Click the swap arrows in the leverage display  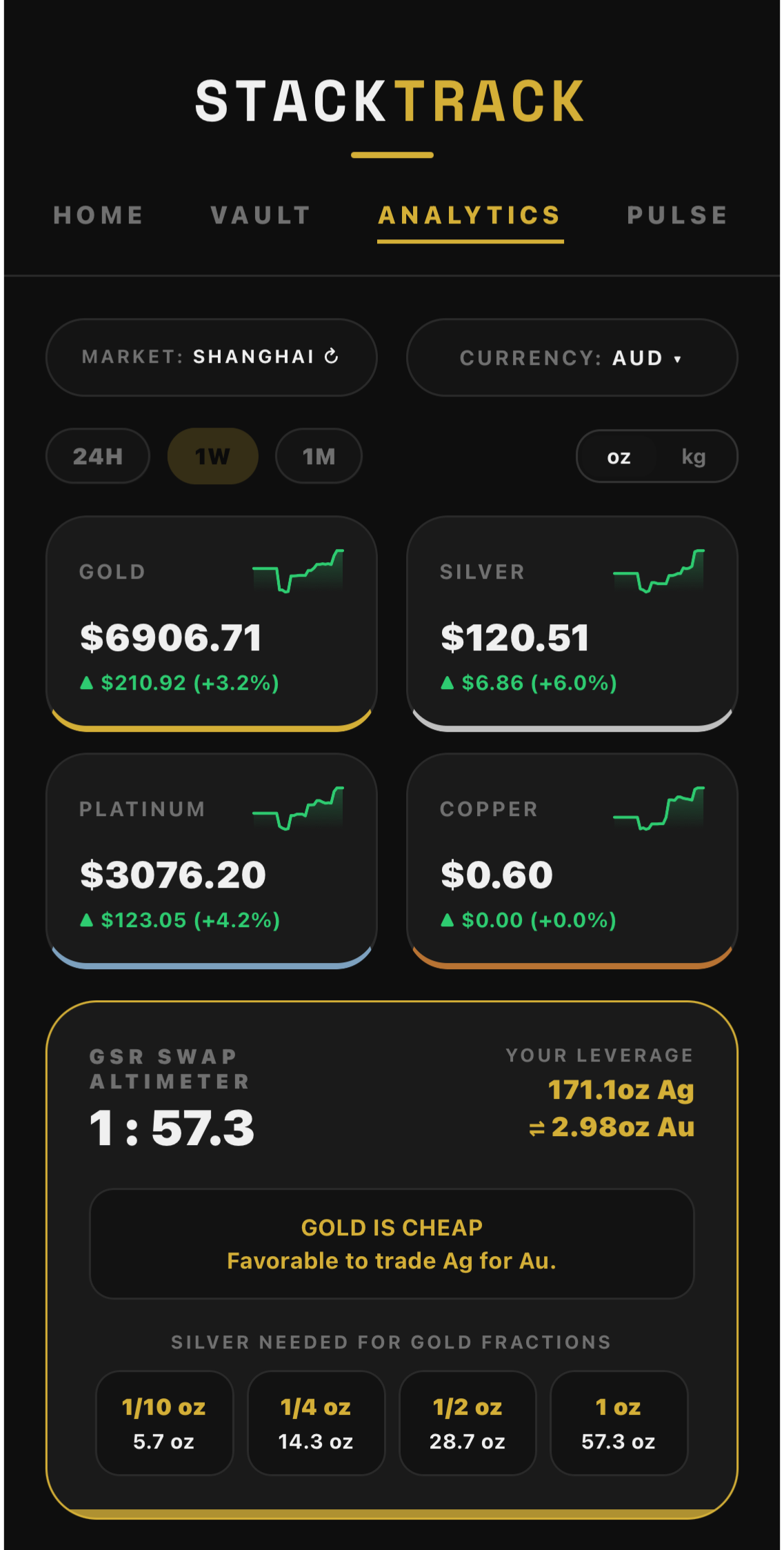click(x=536, y=1126)
